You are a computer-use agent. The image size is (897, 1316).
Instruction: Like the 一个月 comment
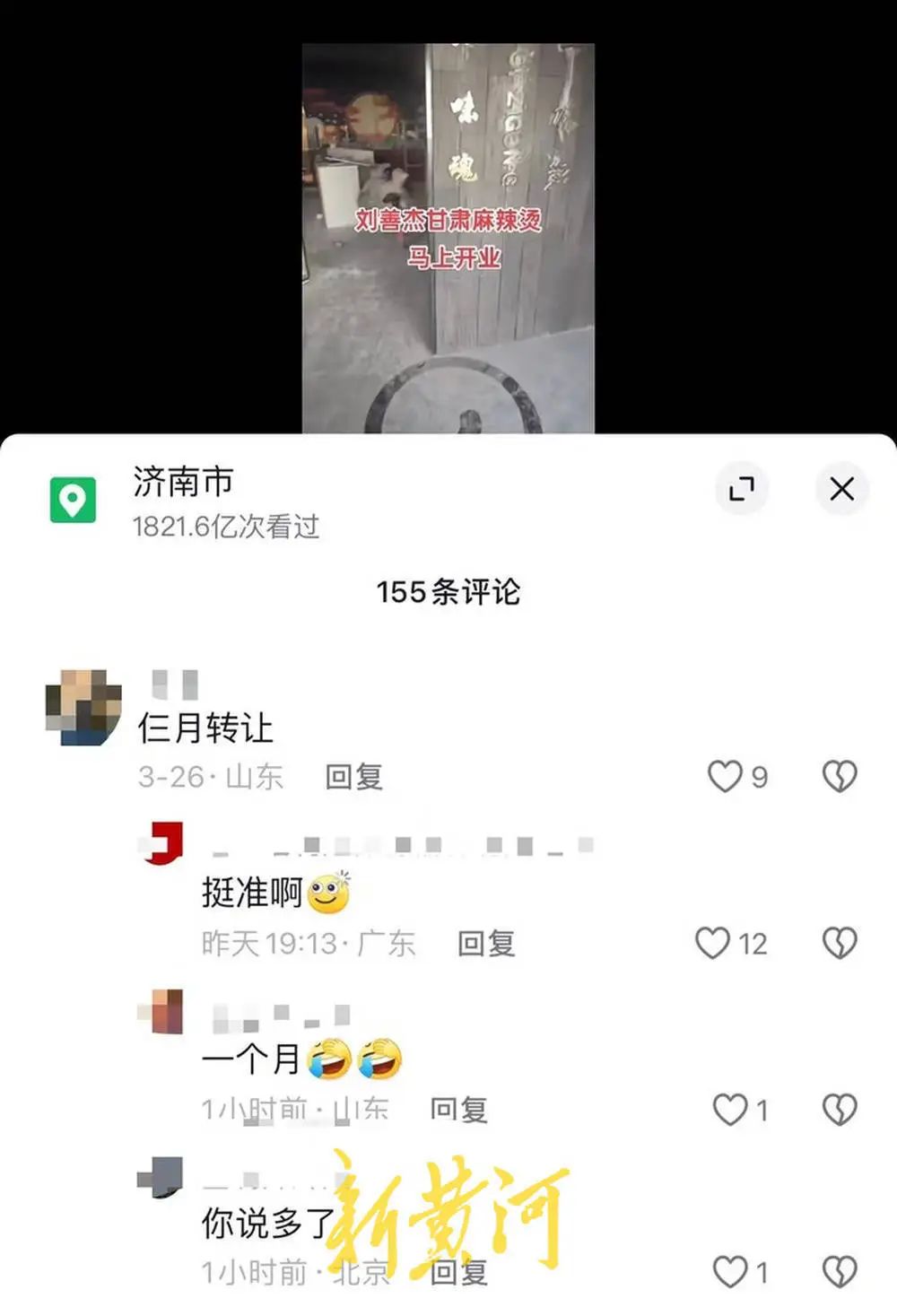pos(729,1110)
